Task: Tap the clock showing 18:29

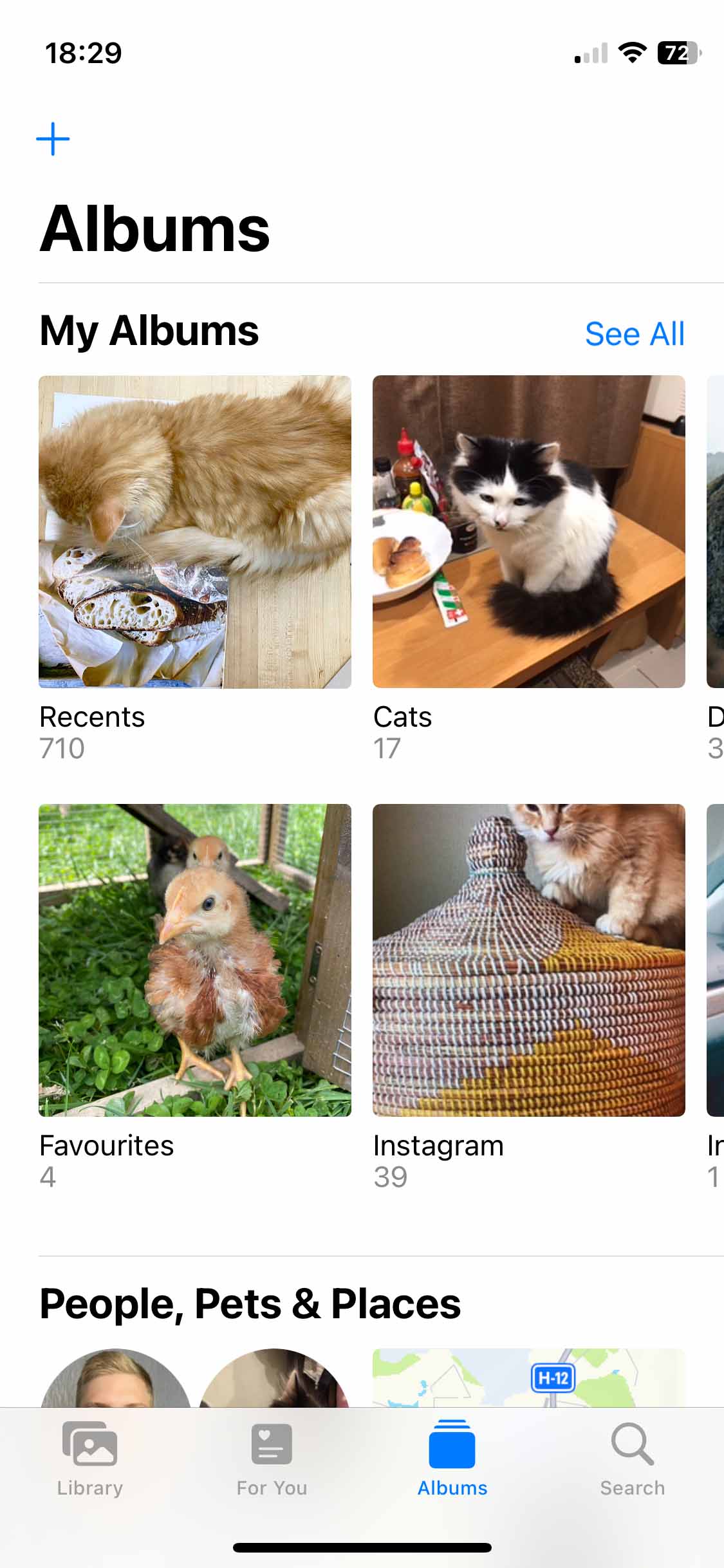Action: 82,54
